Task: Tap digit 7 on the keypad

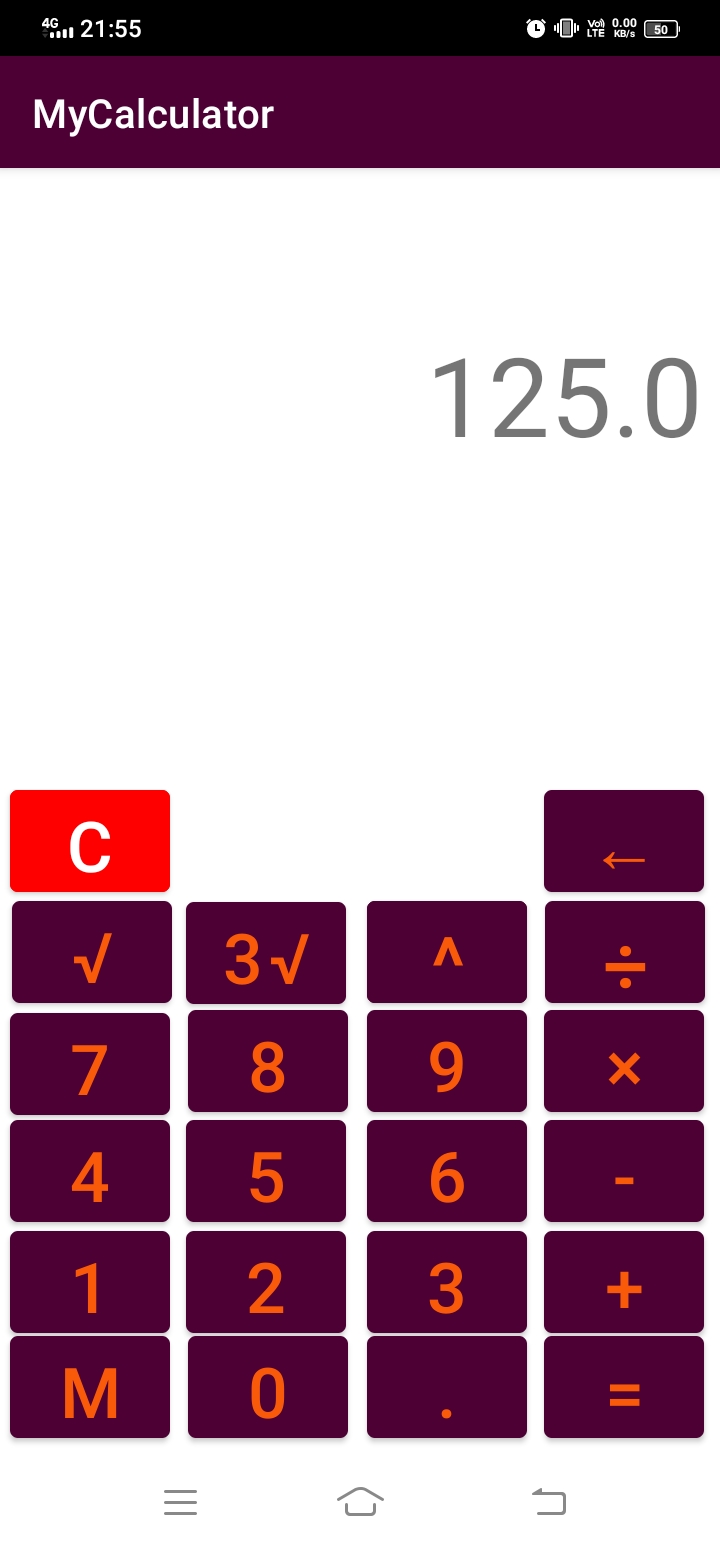Action: 90,1061
